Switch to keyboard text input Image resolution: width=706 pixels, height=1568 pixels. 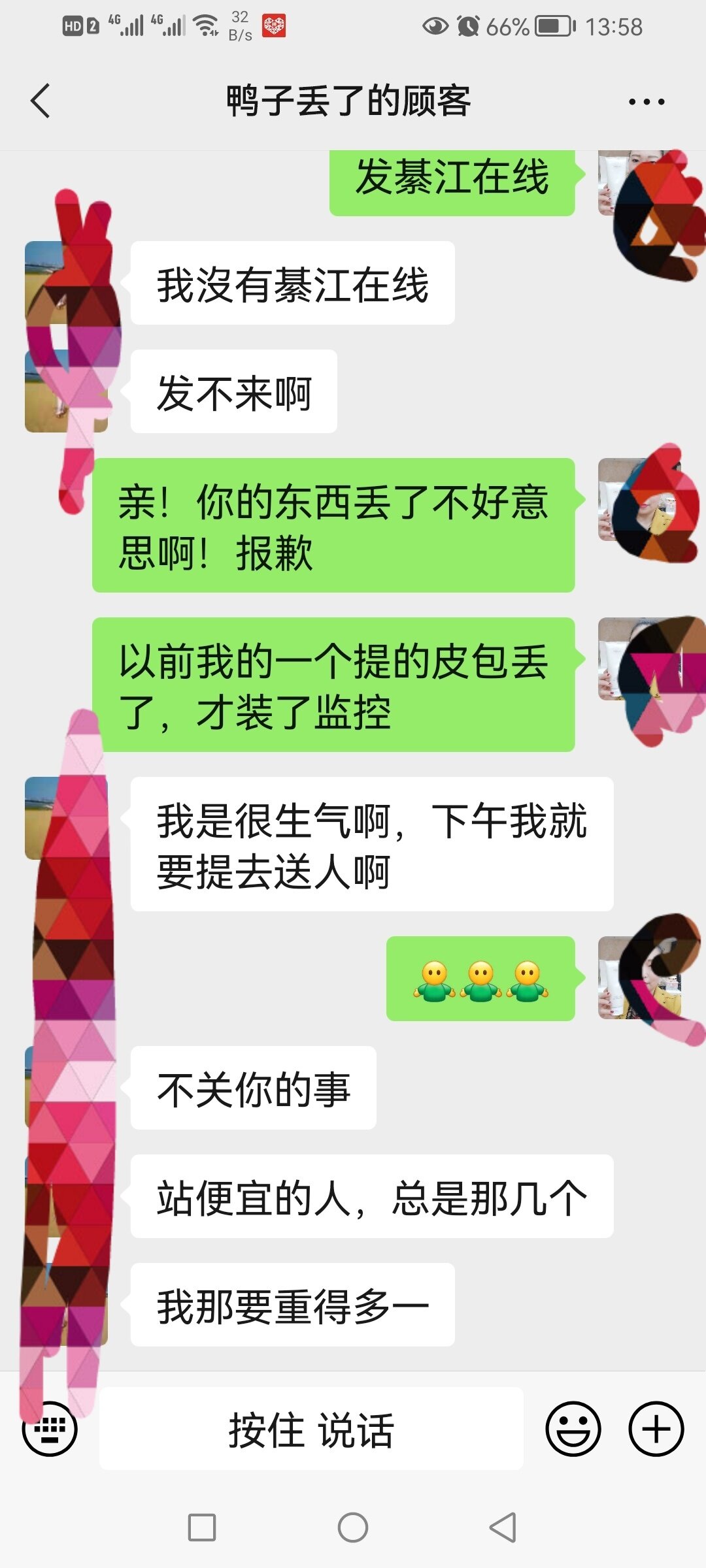pyautogui.click(x=50, y=1429)
